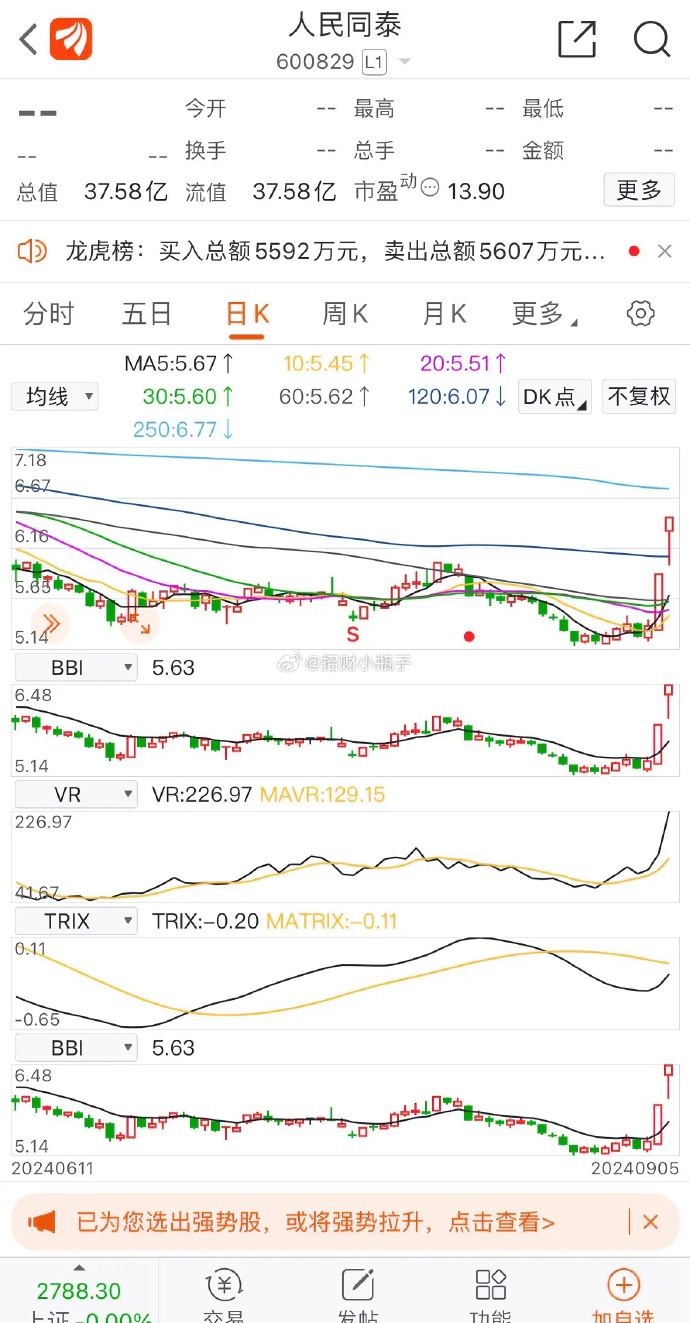Select the 周K tab

(x=345, y=314)
